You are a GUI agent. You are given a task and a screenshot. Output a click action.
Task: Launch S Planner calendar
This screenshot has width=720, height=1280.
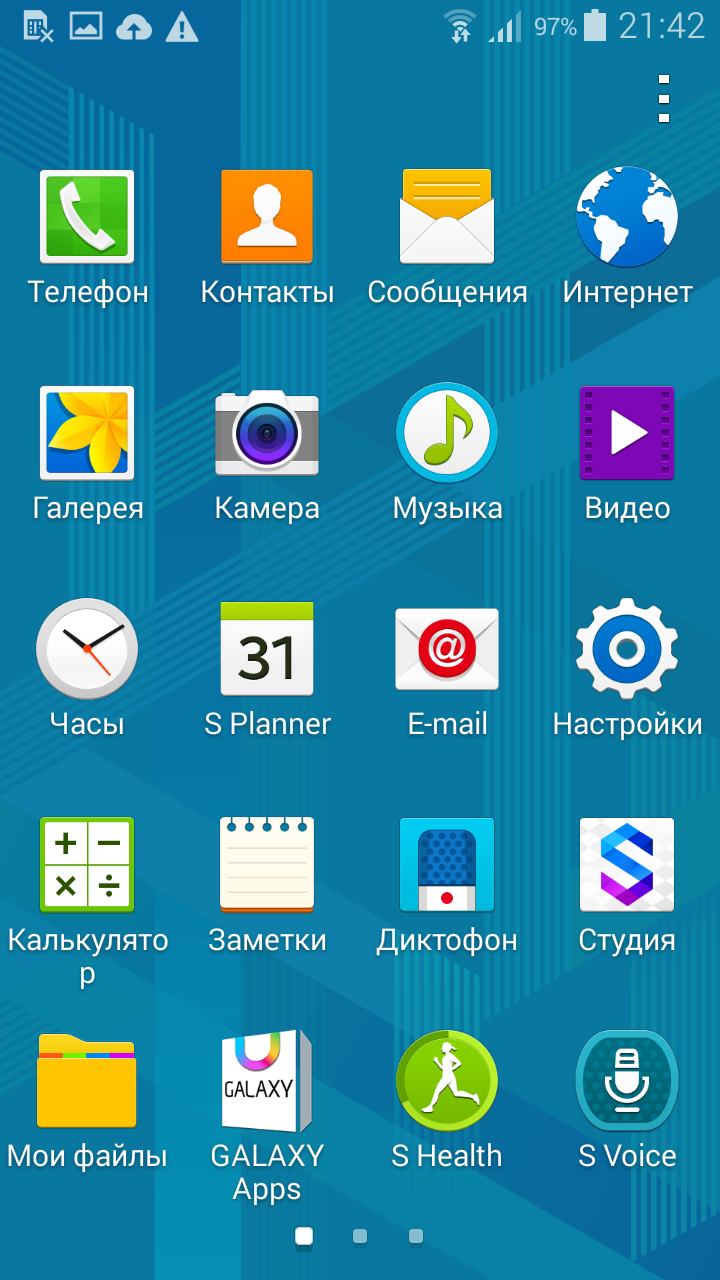pyautogui.click(x=267, y=649)
